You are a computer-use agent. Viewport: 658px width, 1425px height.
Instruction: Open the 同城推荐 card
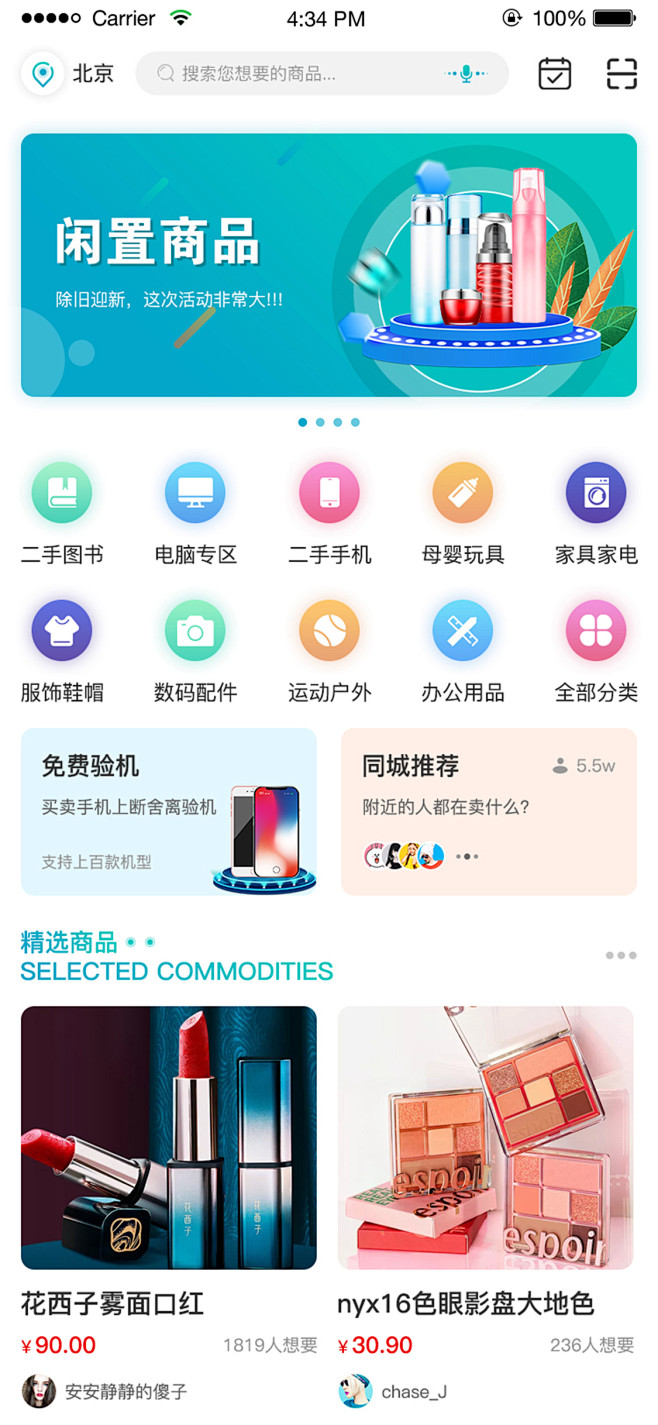(488, 811)
